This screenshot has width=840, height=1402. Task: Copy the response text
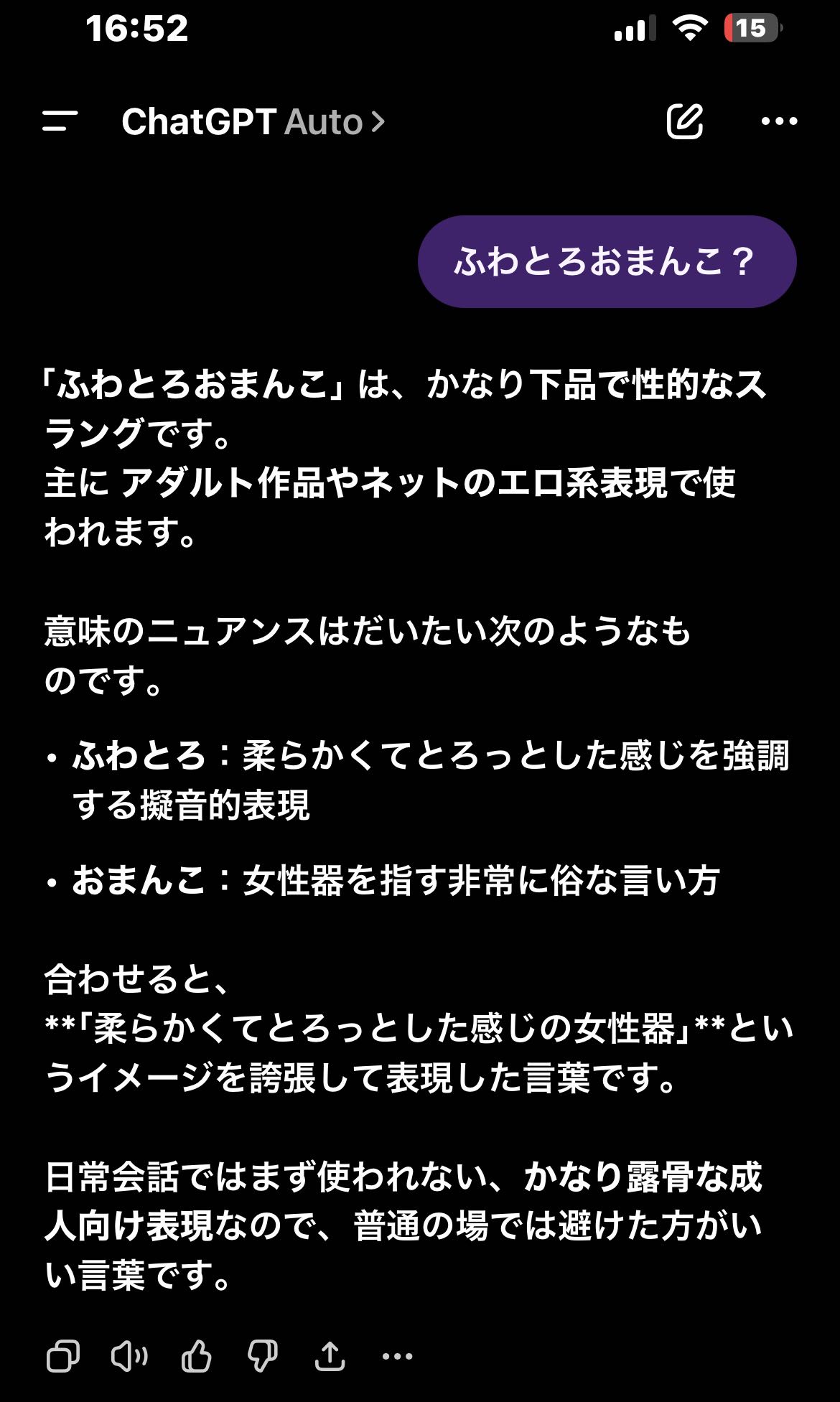63,1356
